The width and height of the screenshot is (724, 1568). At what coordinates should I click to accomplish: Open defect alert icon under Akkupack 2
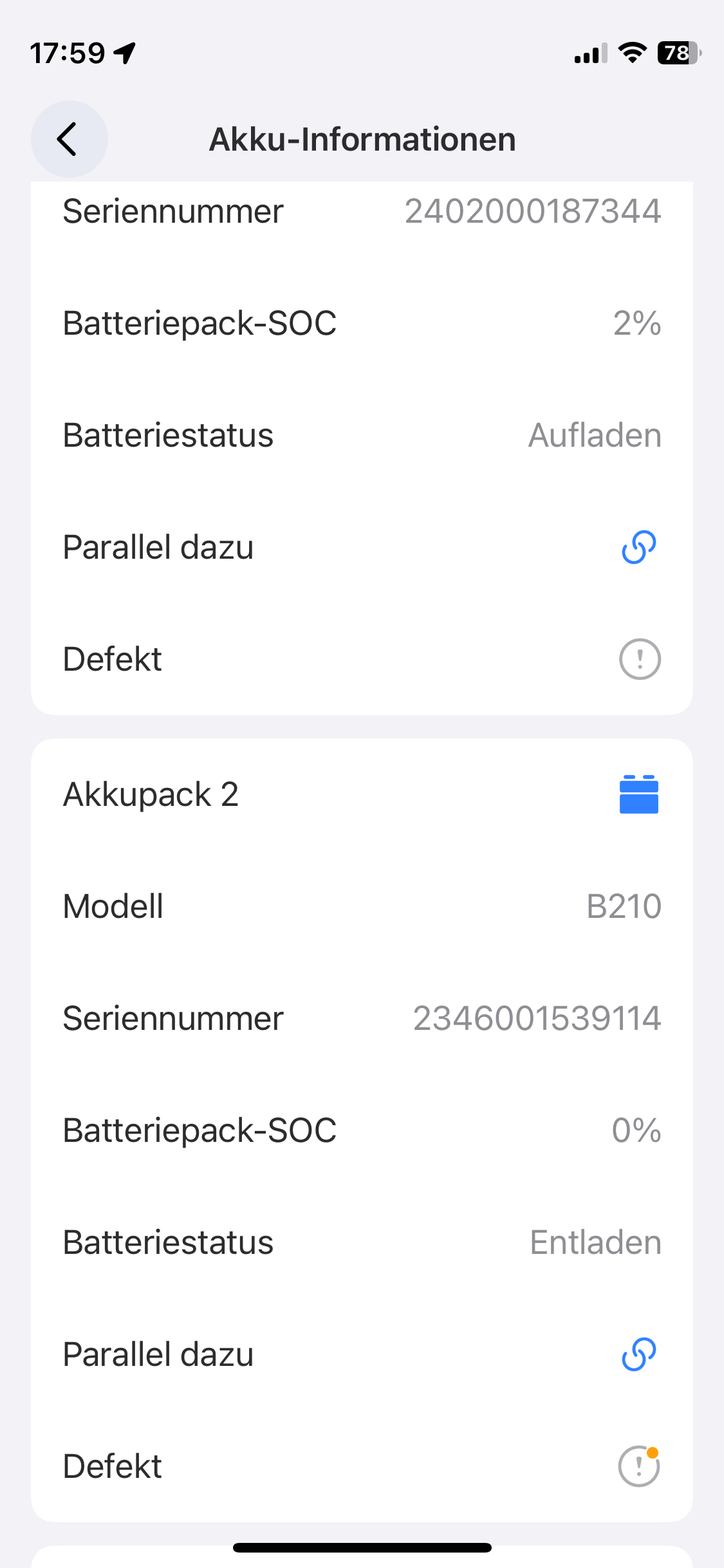click(639, 1466)
